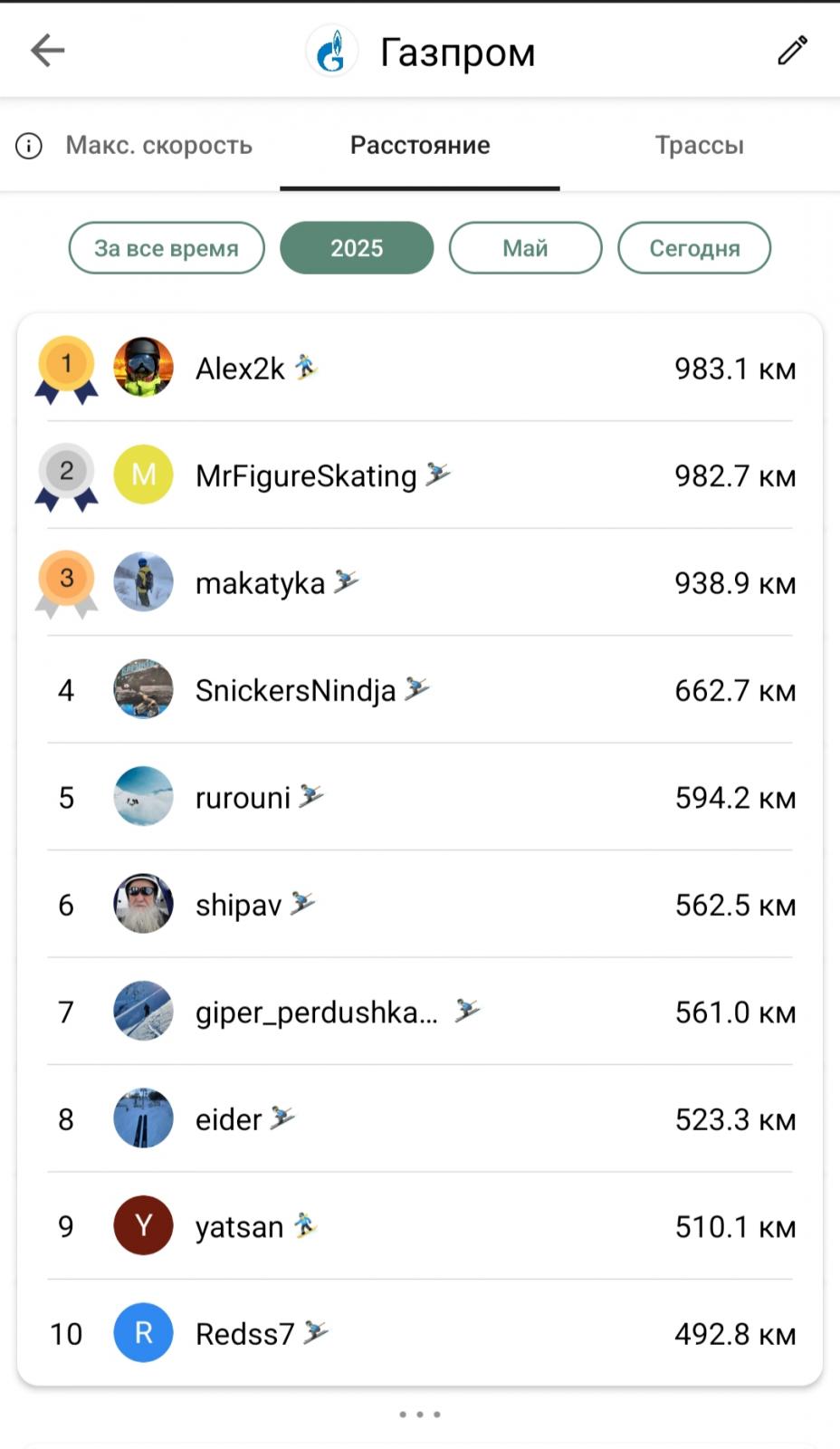Show results for Сегодня

694,248
